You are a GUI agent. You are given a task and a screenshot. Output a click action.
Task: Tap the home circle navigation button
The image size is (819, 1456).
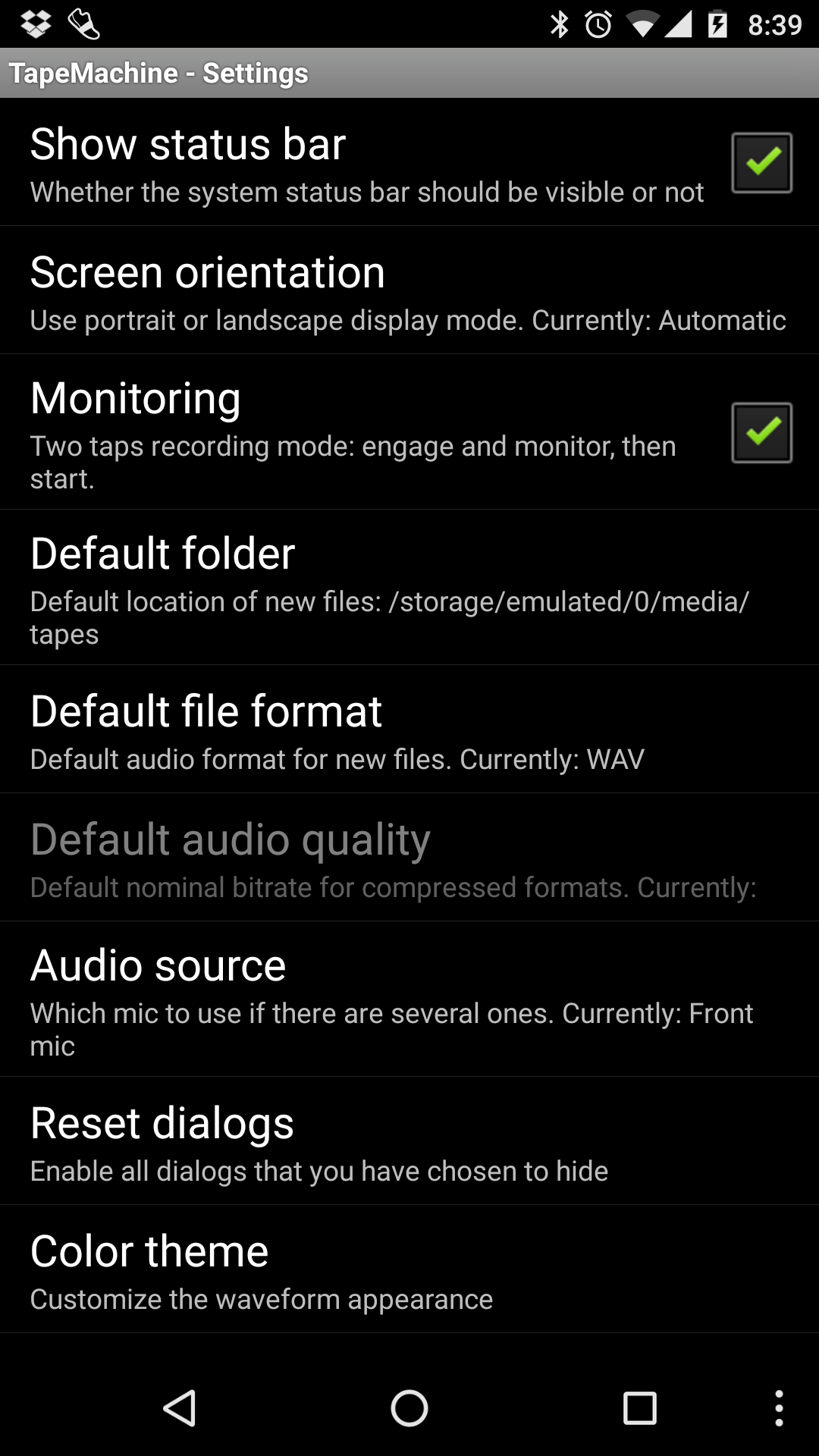(409, 1408)
